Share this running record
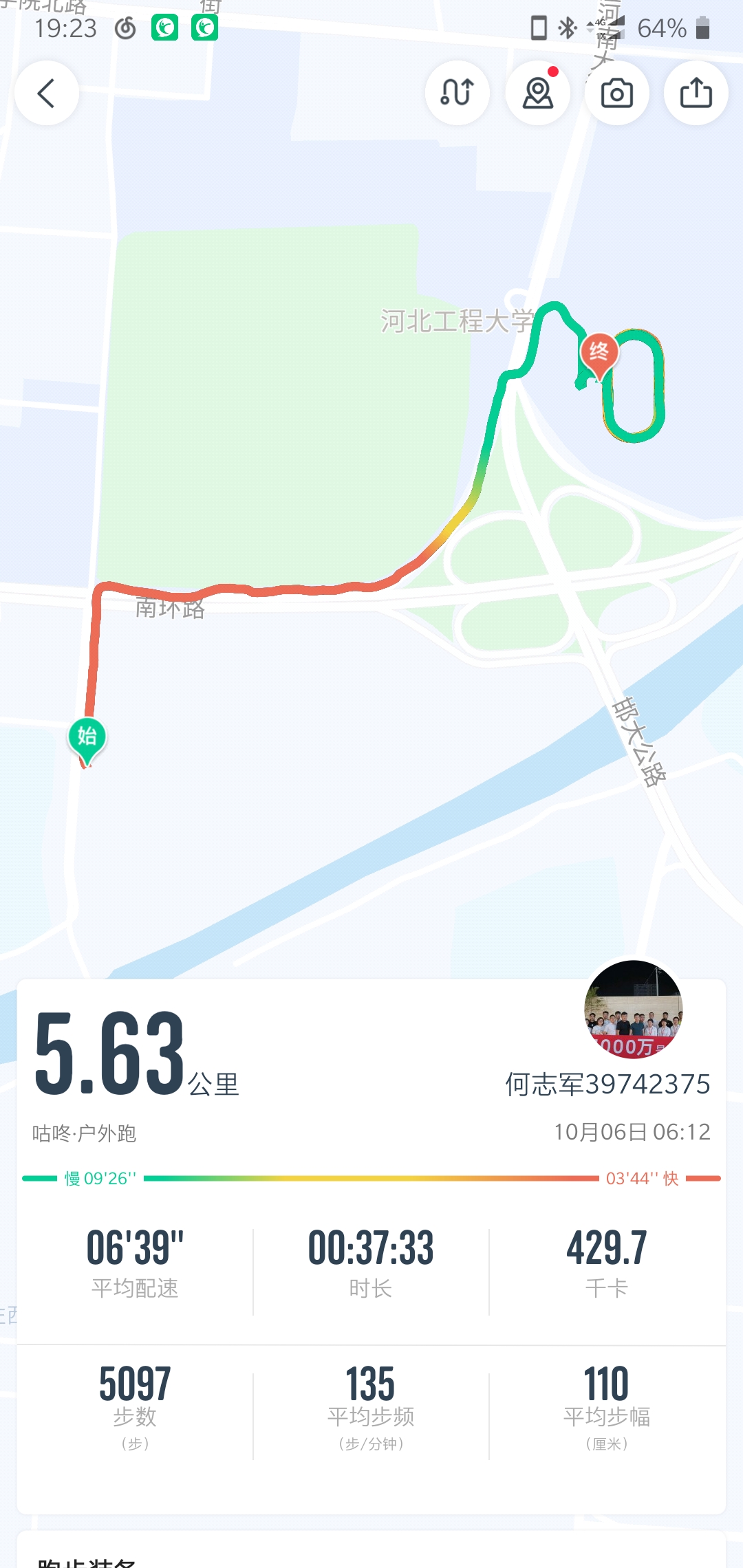Viewport: 743px width, 1568px height. tap(696, 93)
